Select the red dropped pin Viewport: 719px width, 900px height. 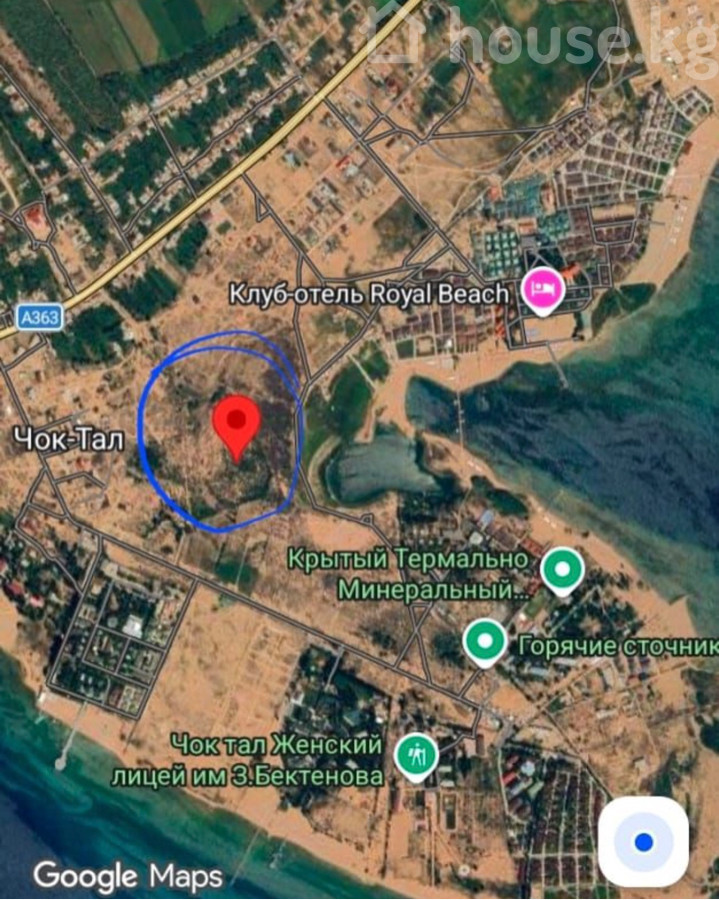[236, 426]
